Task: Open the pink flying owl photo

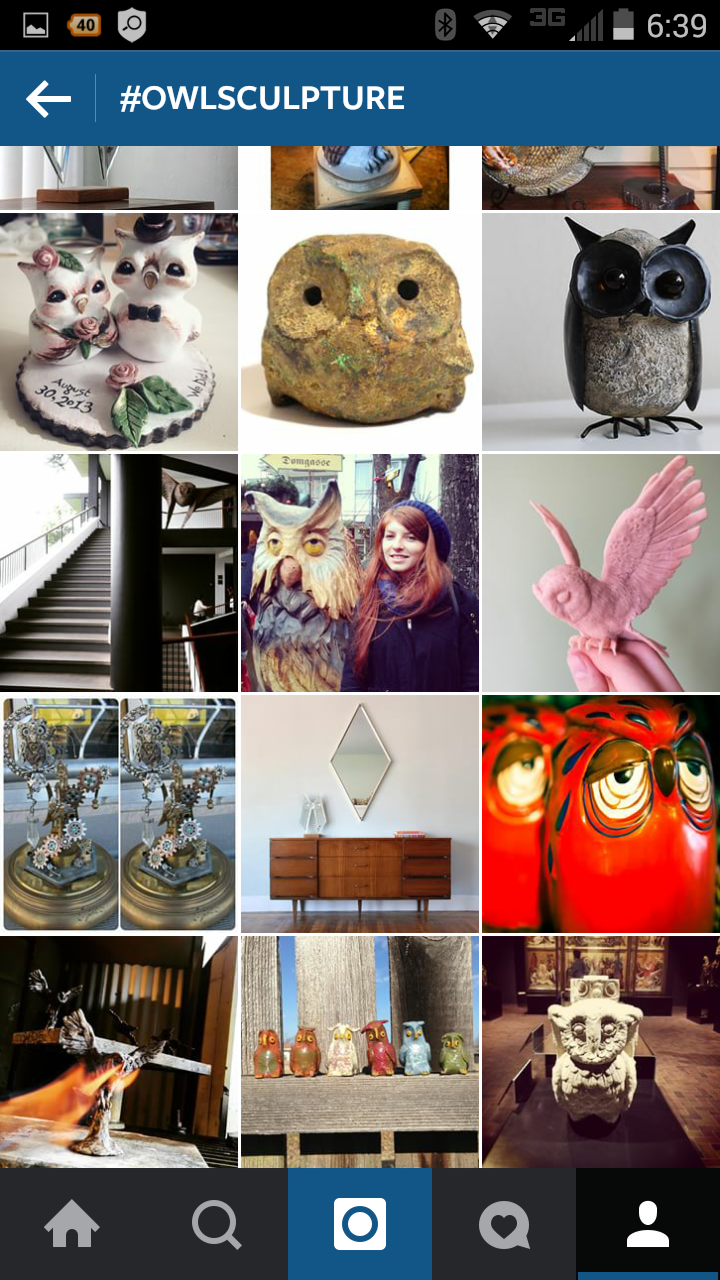Action: pyautogui.click(x=601, y=572)
